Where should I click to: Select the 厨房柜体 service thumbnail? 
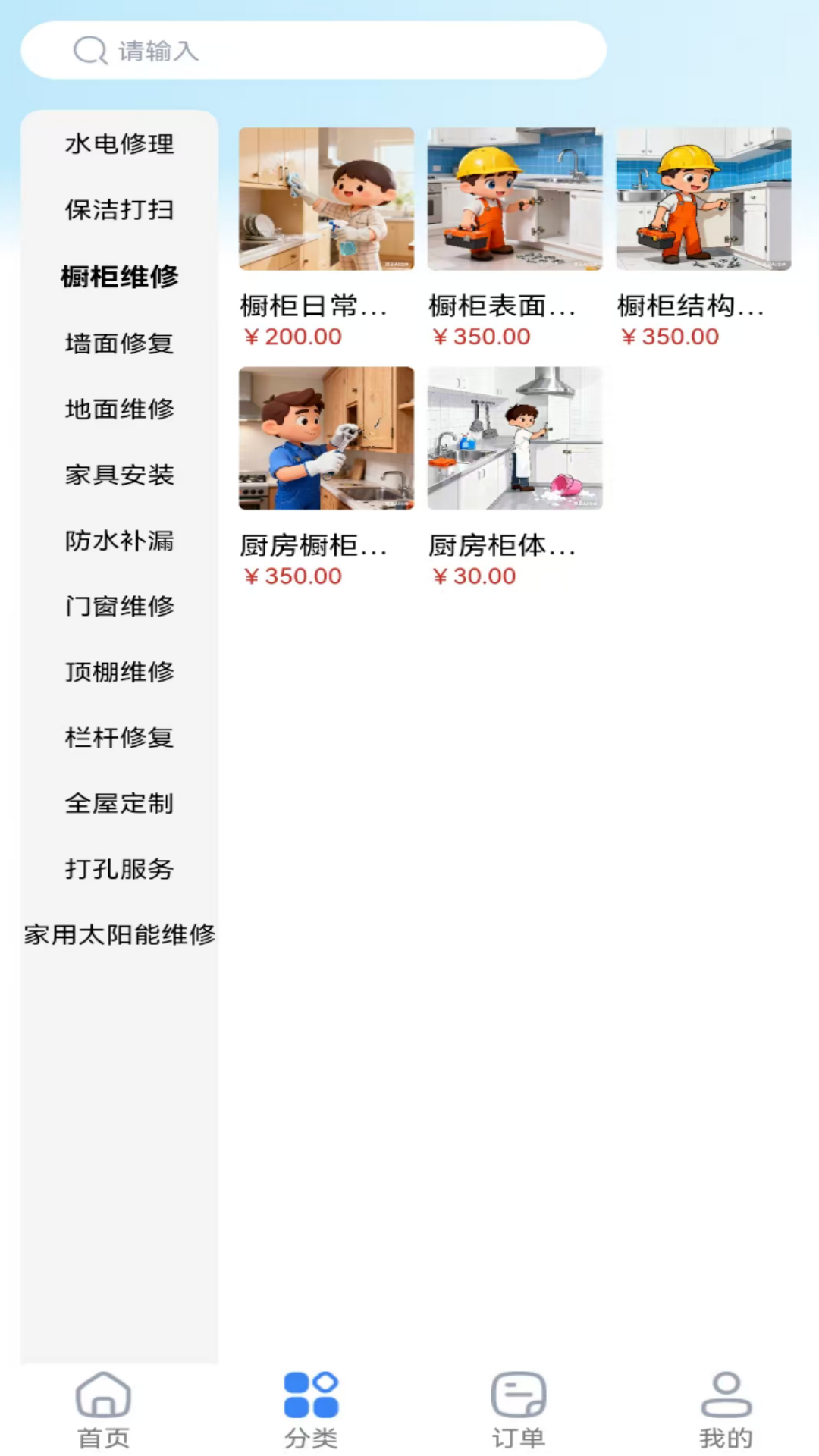tap(515, 438)
